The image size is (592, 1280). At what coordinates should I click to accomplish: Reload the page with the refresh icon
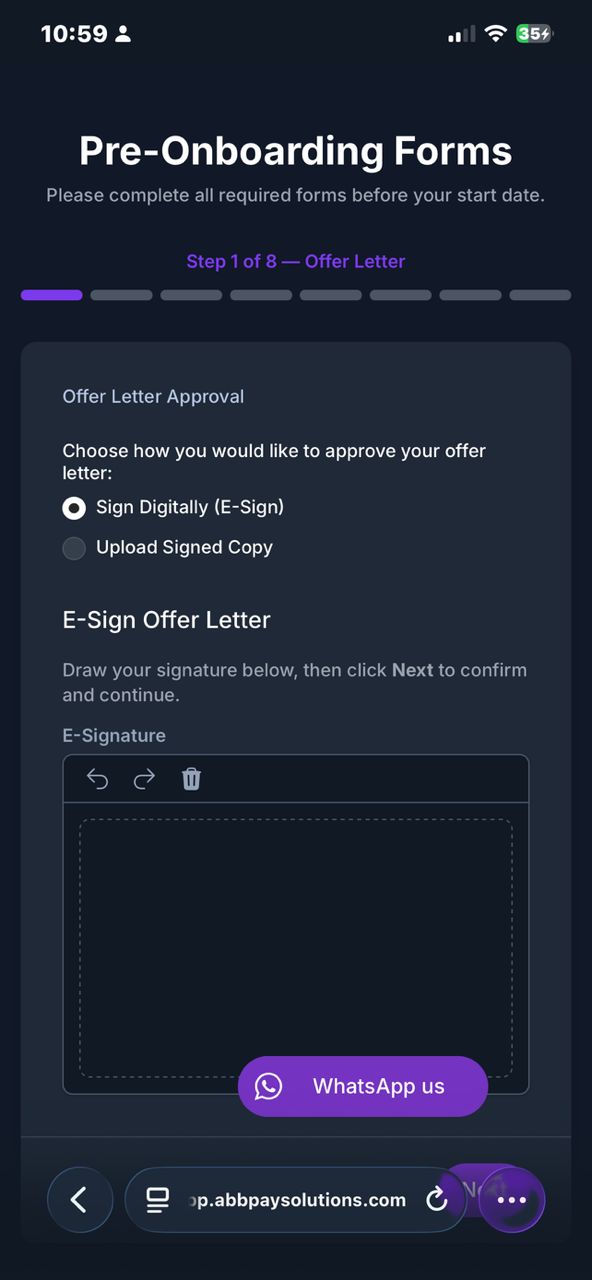coord(437,1200)
